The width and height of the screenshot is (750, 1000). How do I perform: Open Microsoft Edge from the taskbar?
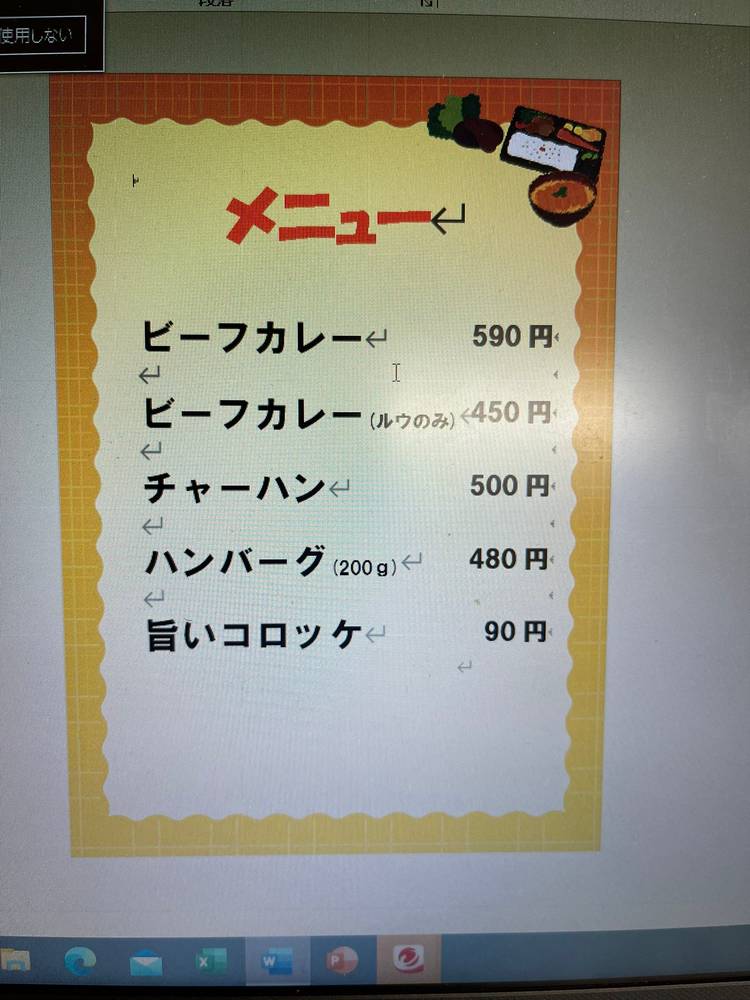[x=80, y=962]
